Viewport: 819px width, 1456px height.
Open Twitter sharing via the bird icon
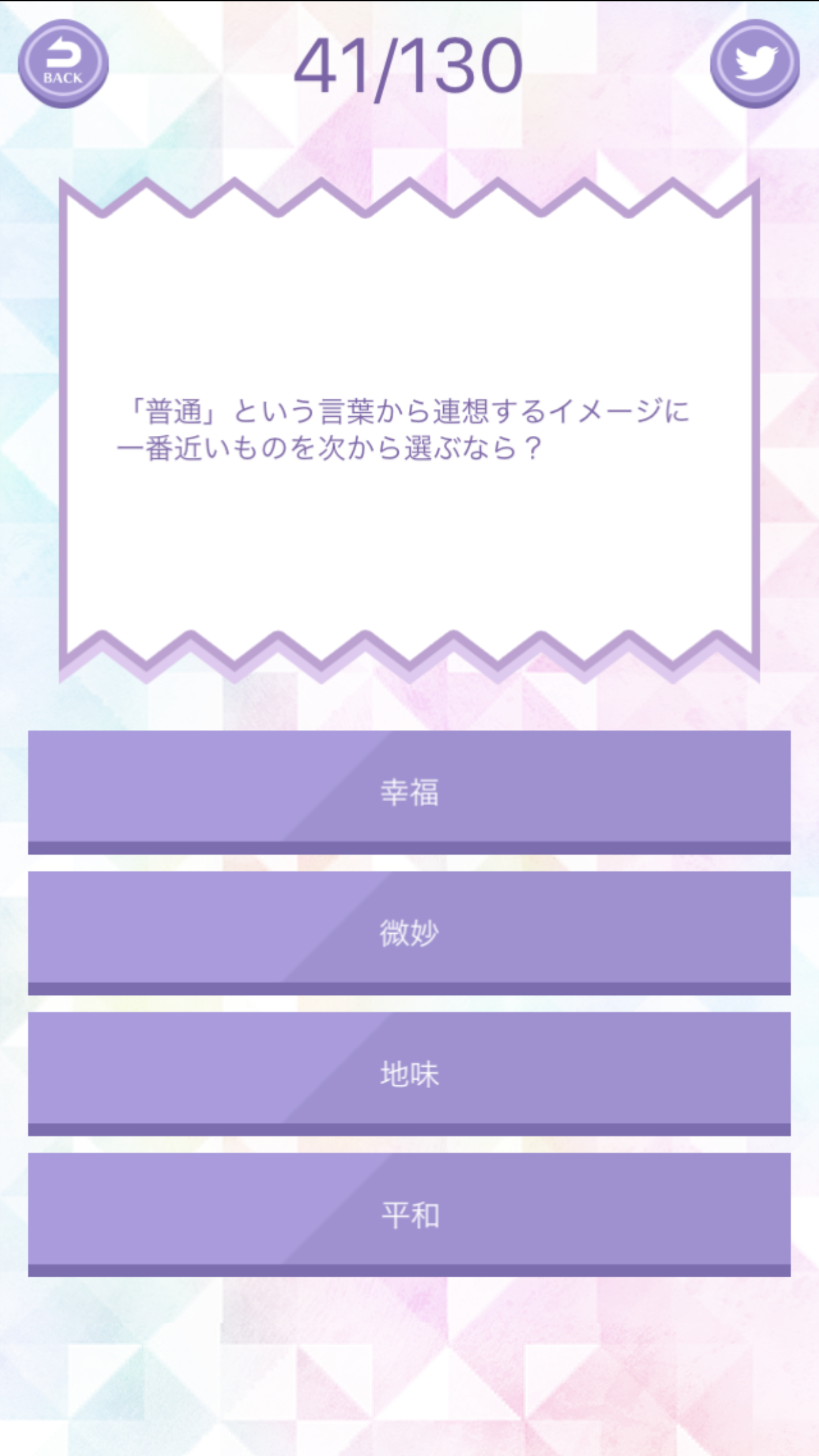click(755, 64)
